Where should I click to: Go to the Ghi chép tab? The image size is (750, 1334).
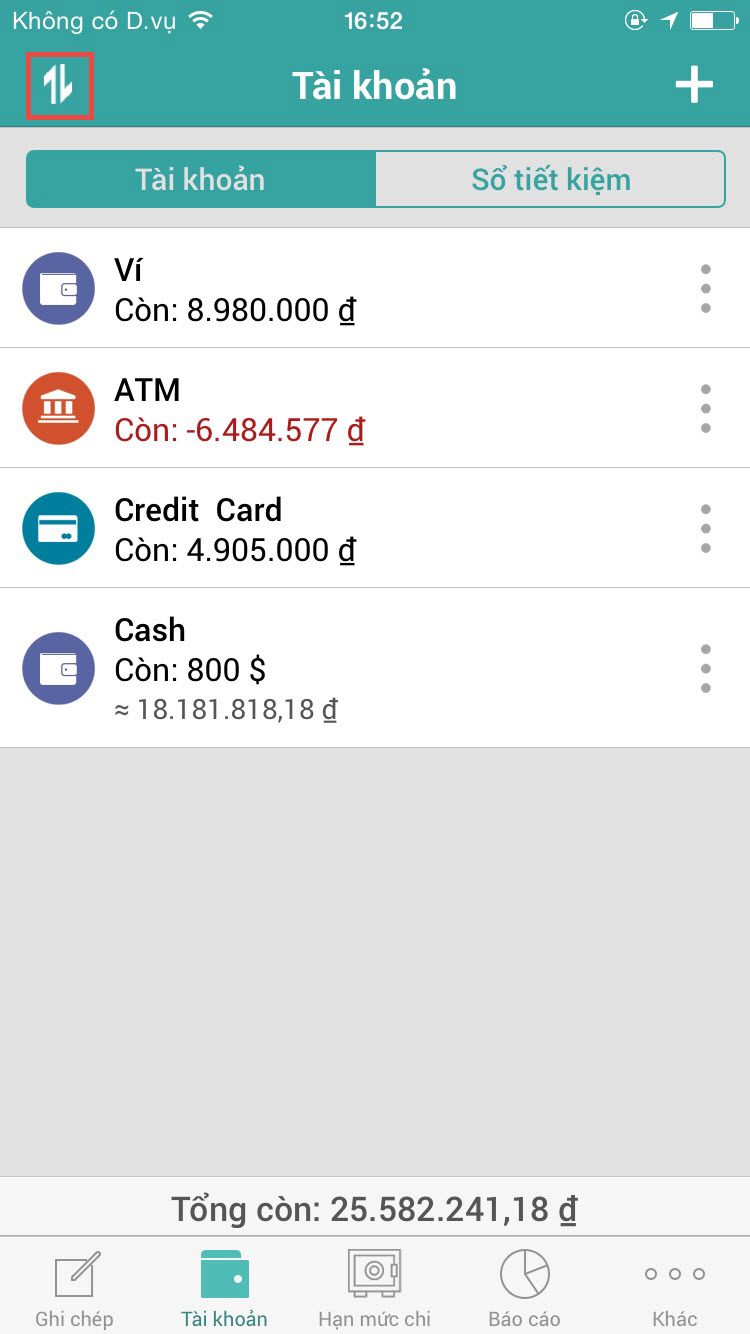tap(75, 1287)
